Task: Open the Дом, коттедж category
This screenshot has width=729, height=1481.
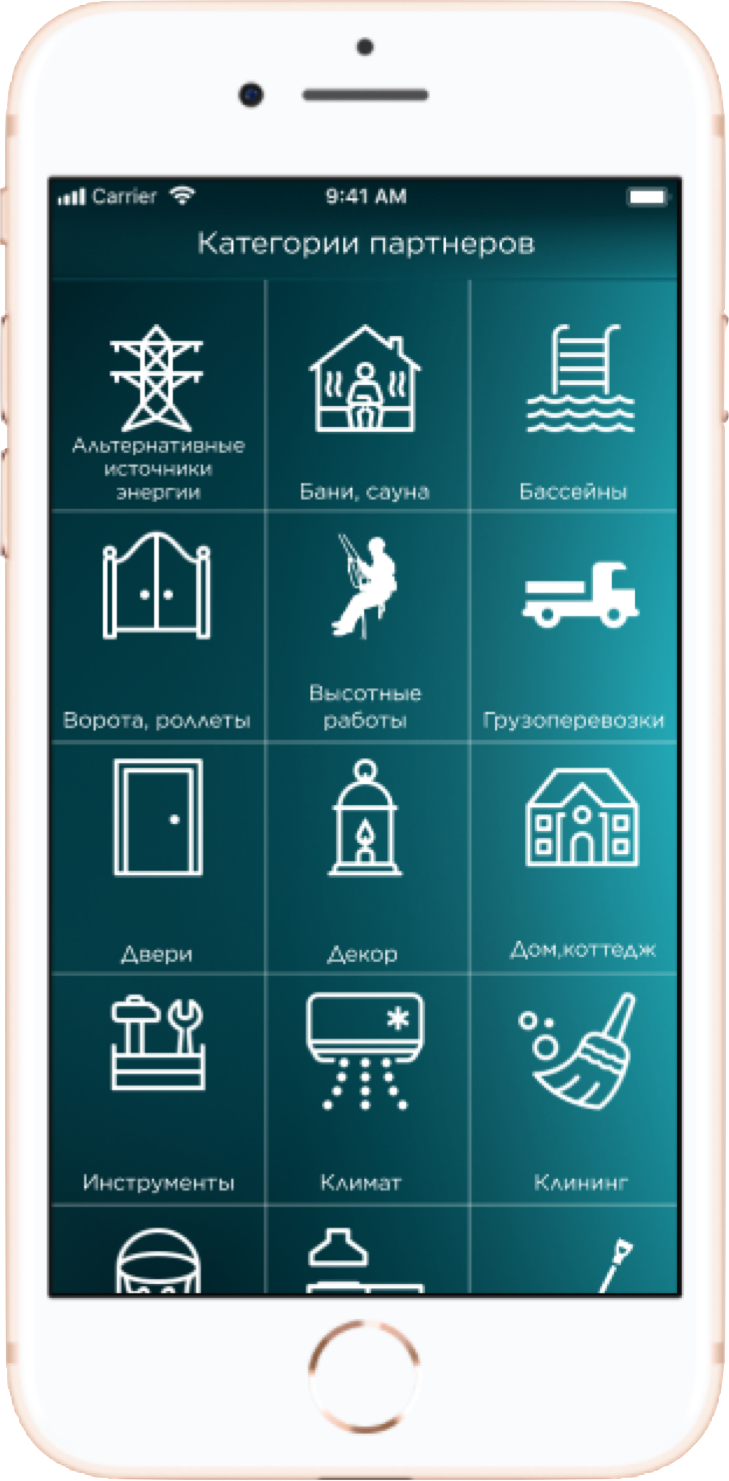Action: pos(574,860)
